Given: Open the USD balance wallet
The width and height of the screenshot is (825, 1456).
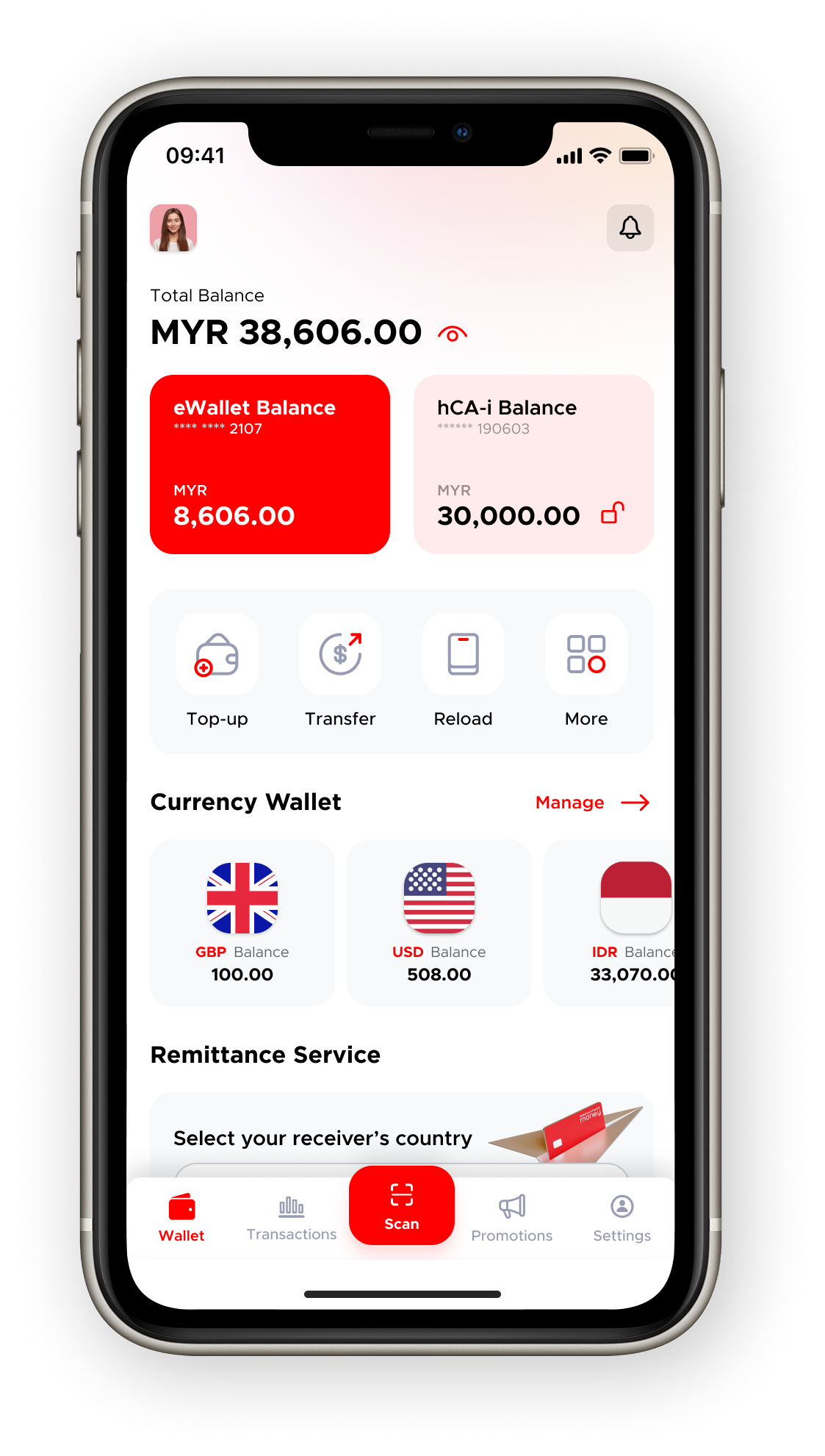Looking at the screenshot, I should [439, 922].
